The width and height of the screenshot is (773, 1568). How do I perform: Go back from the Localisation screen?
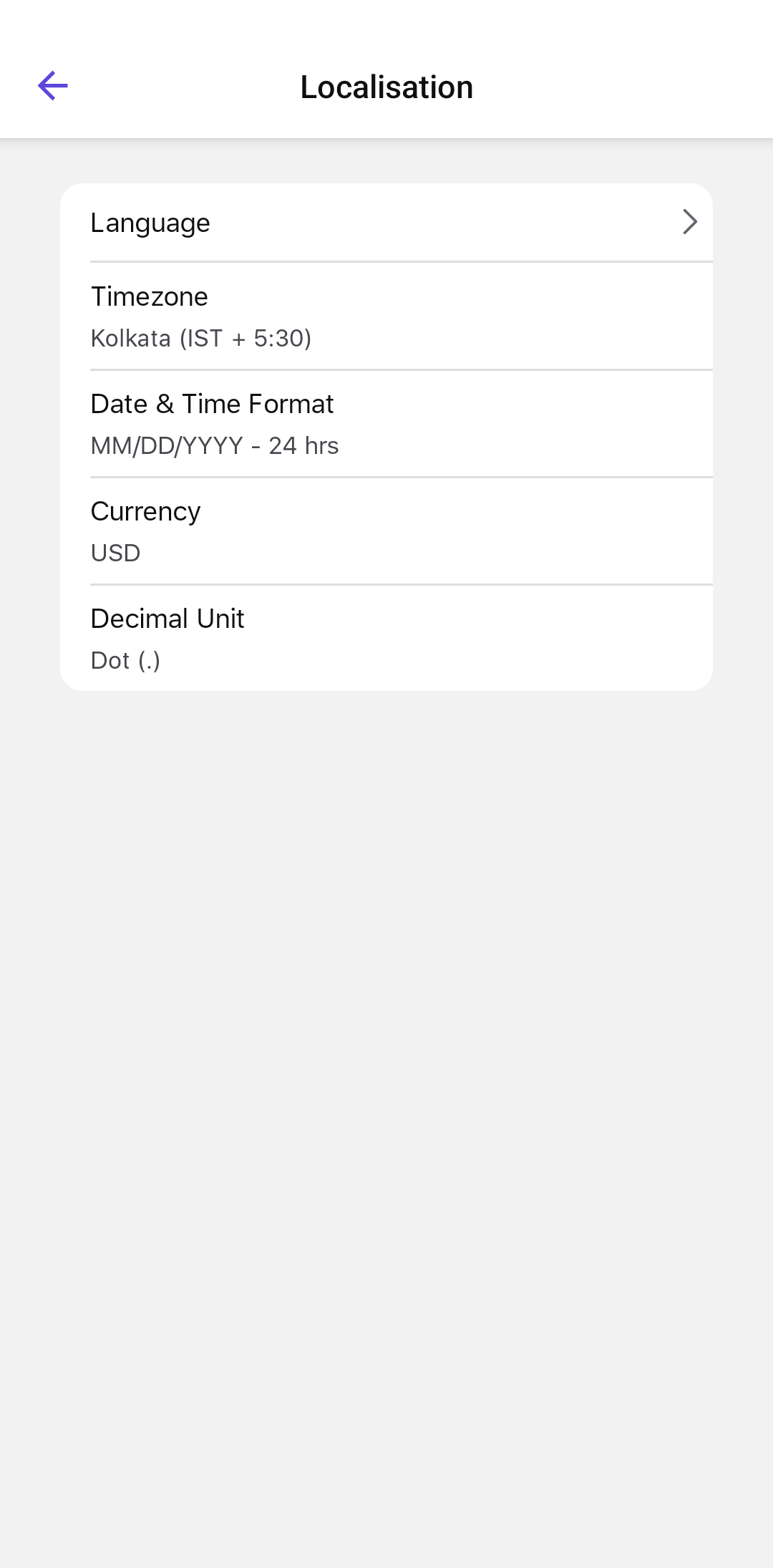point(52,86)
